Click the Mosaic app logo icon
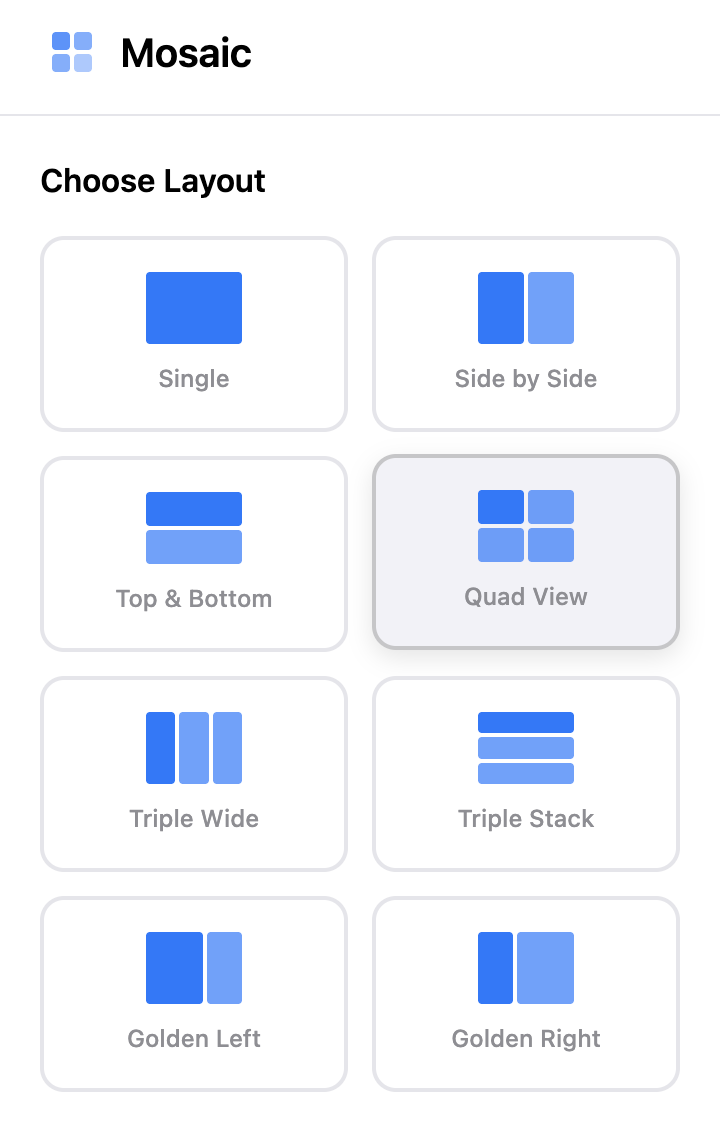The height and width of the screenshot is (1128, 720). [x=71, y=53]
